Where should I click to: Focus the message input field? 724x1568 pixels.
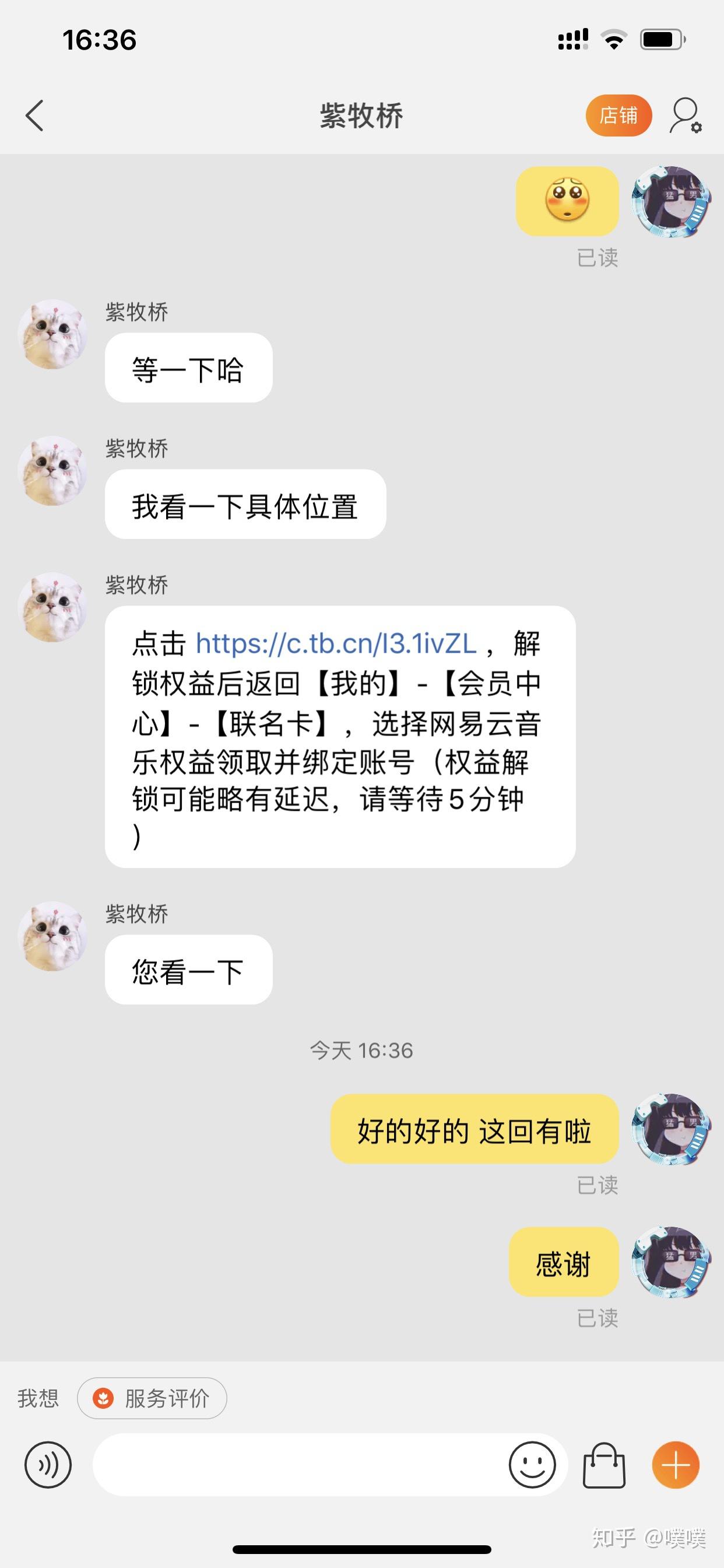tap(298, 1465)
